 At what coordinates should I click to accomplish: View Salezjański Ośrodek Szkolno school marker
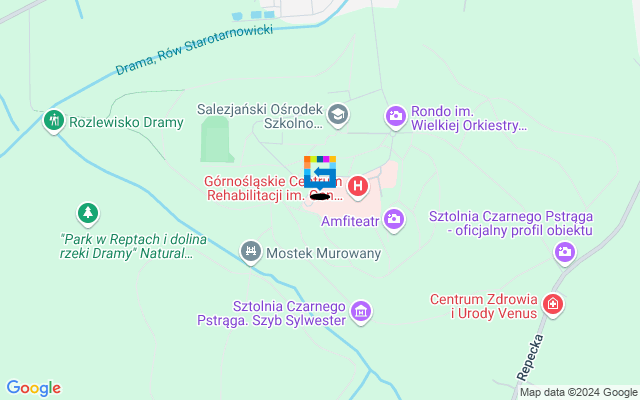[339, 115]
